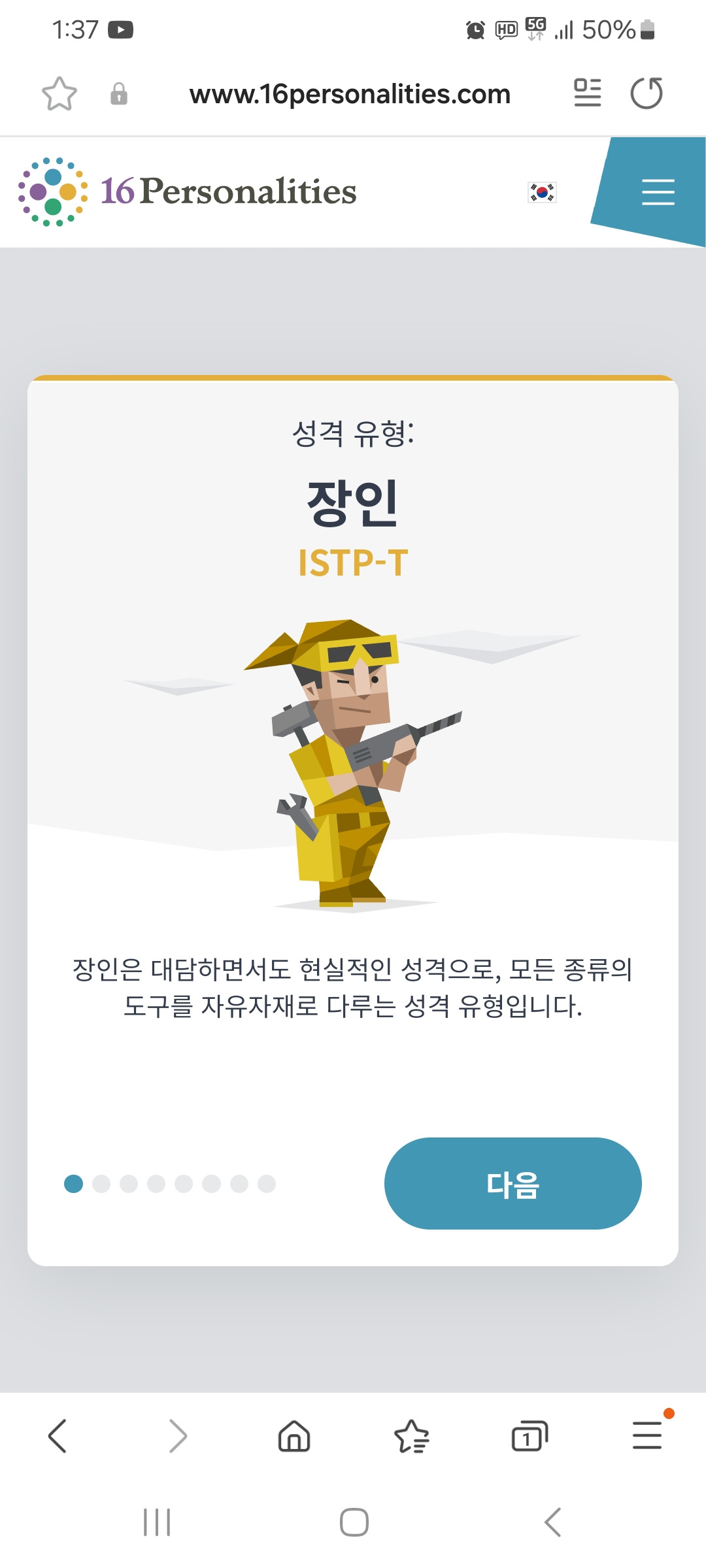Select the last carousel indicator dot
This screenshot has height=1568, width=706.
pyautogui.click(x=266, y=1183)
